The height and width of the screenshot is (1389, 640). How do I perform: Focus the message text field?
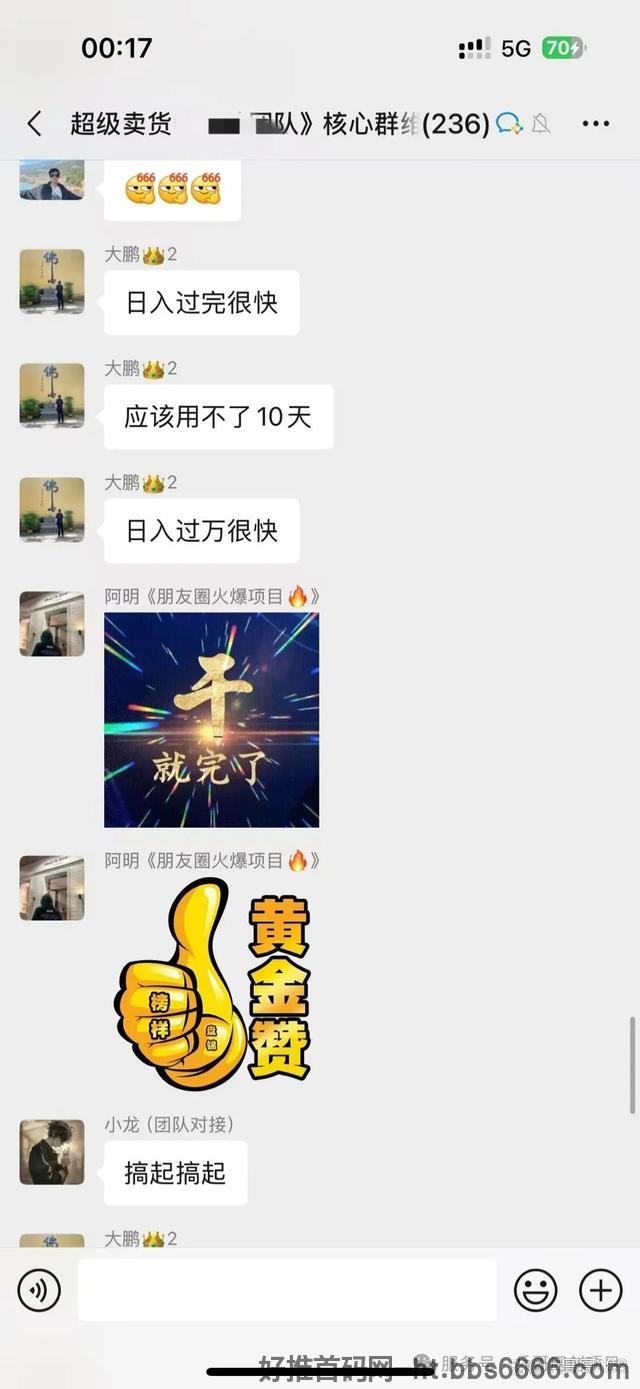[287, 1290]
